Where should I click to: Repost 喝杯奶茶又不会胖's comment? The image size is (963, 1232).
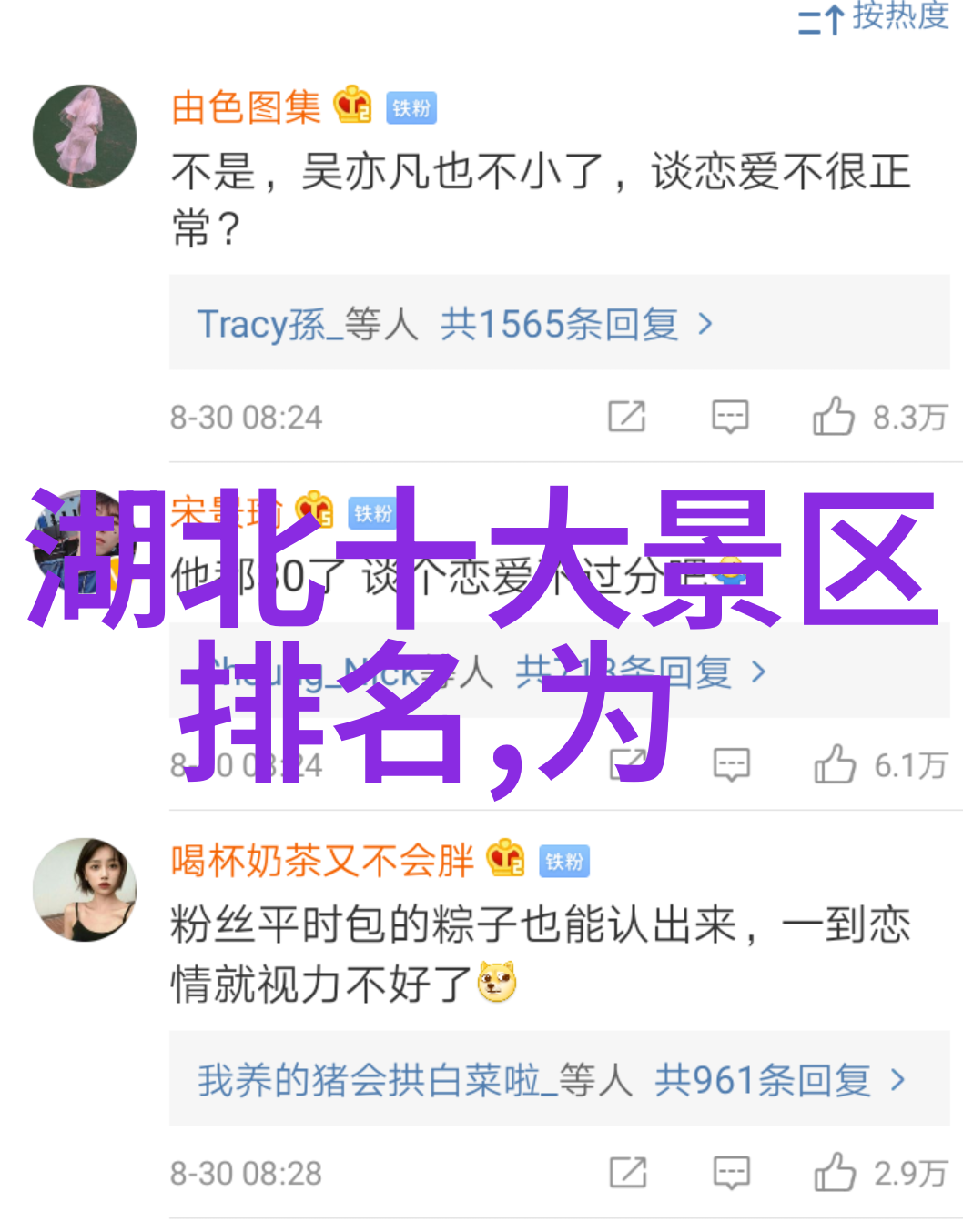click(627, 1173)
